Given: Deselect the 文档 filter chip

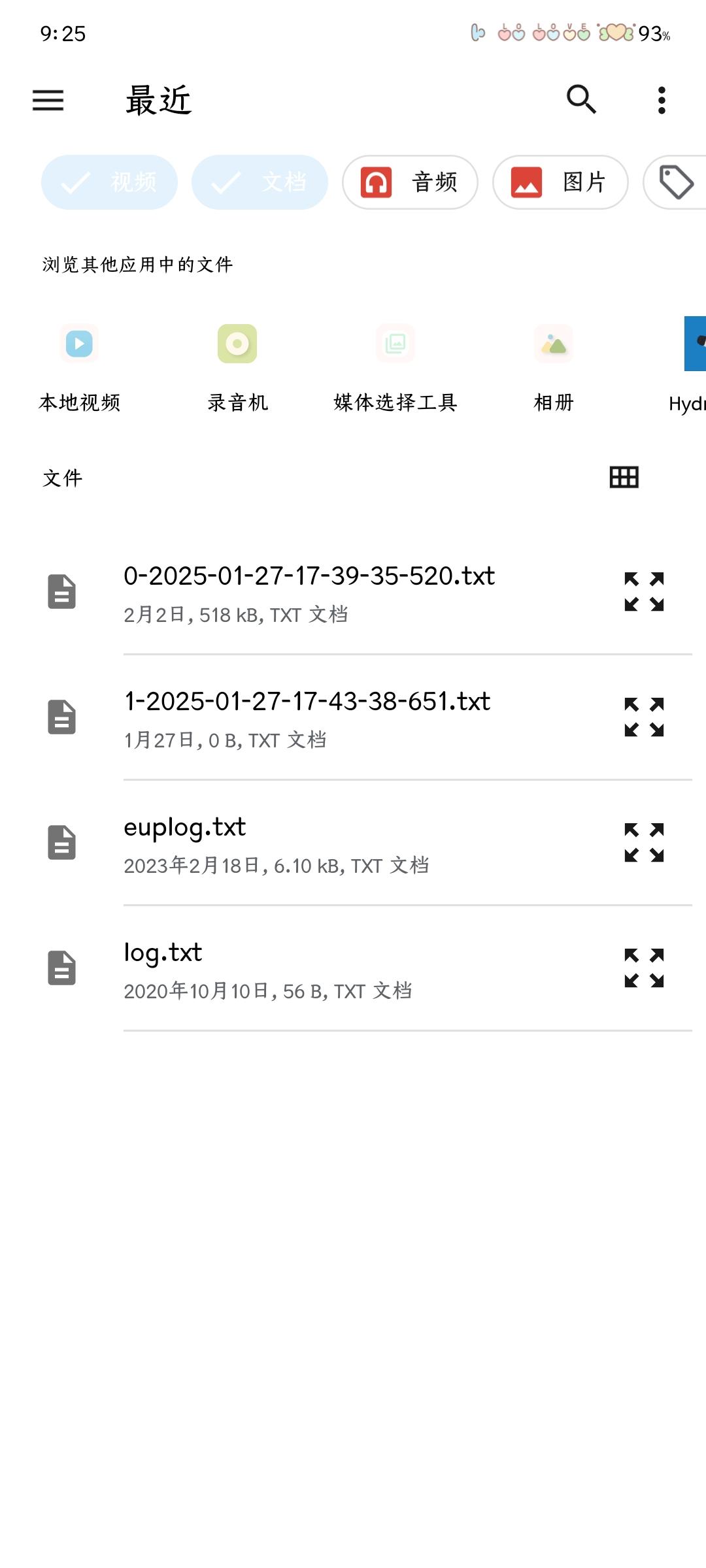Looking at the screenshot, I should click(259, 182).
